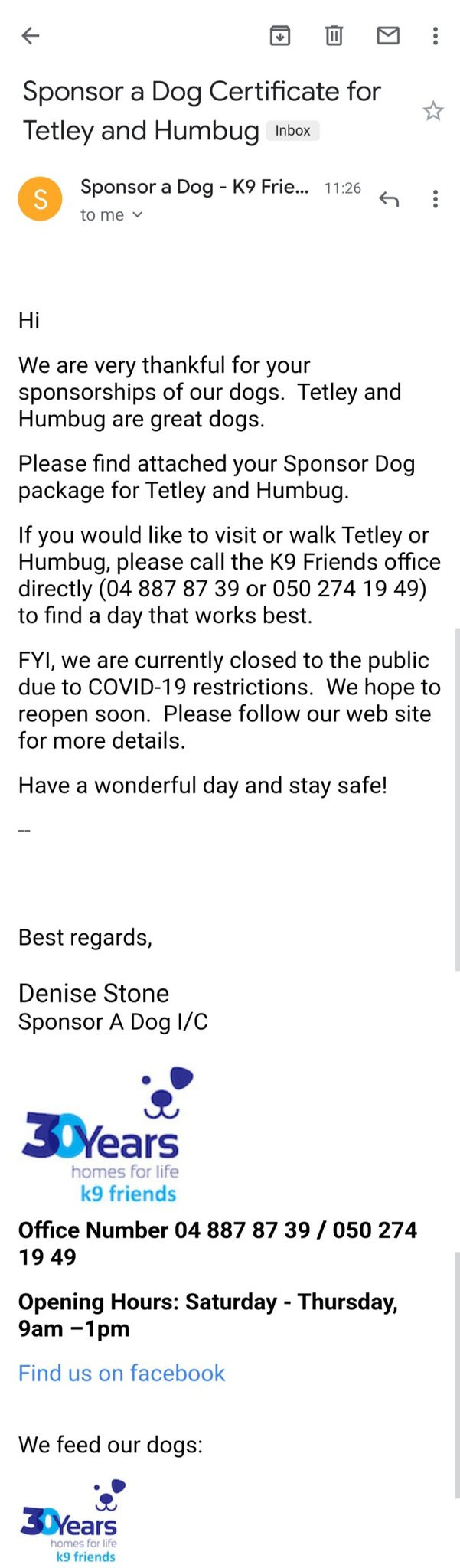Mark the email as unread

click(x=388, y=35)
